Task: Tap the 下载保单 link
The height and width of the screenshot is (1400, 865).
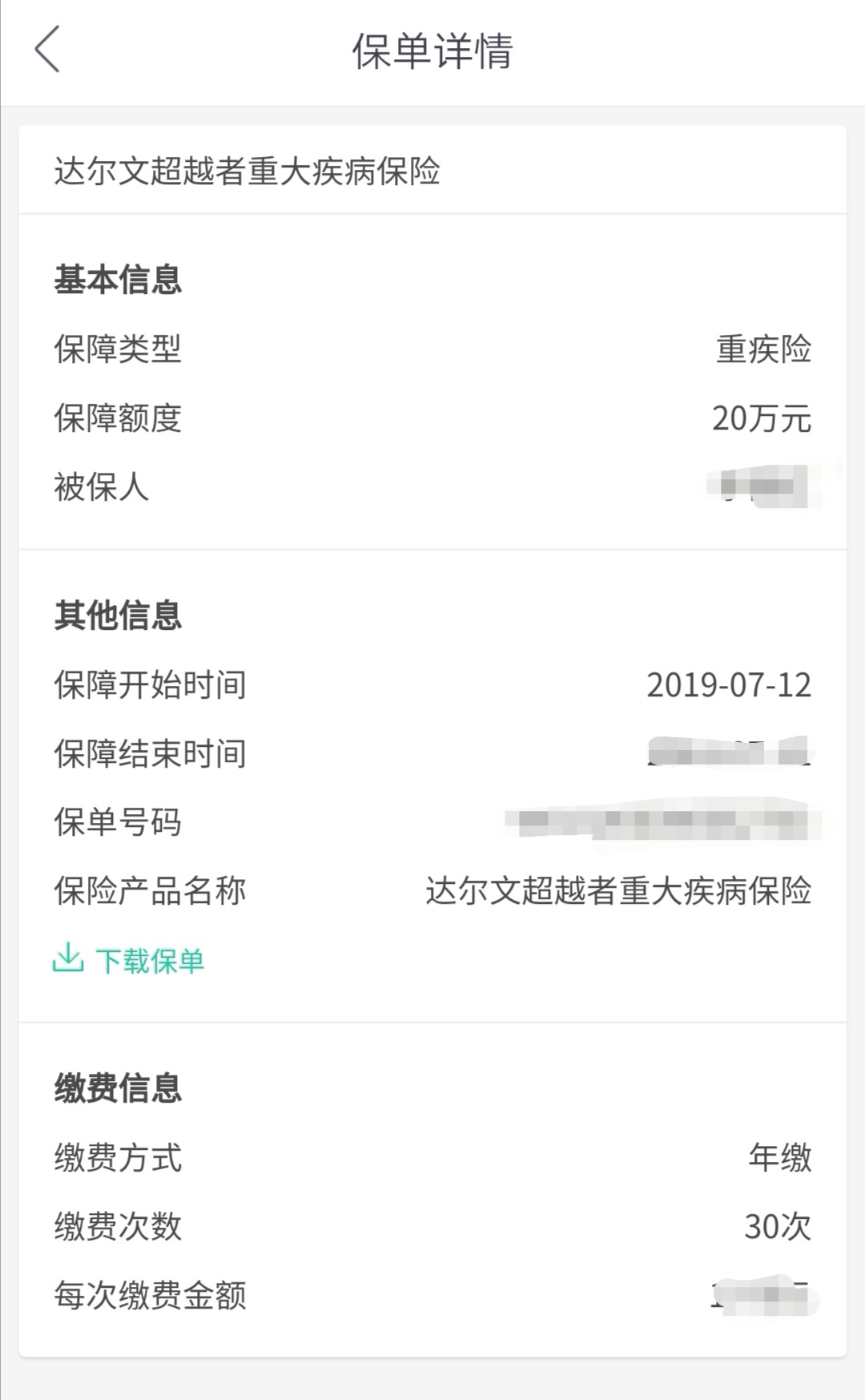Action: [129, 959]
